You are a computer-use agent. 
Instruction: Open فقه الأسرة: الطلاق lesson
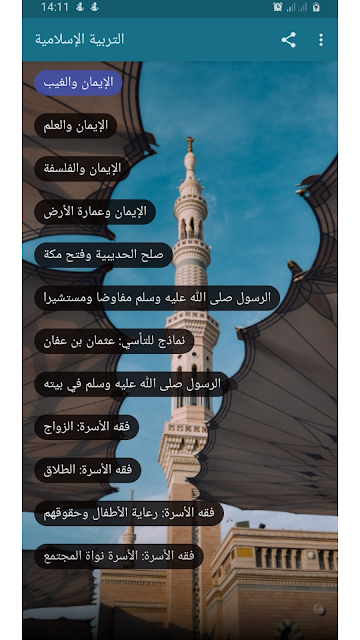[88, 470]
